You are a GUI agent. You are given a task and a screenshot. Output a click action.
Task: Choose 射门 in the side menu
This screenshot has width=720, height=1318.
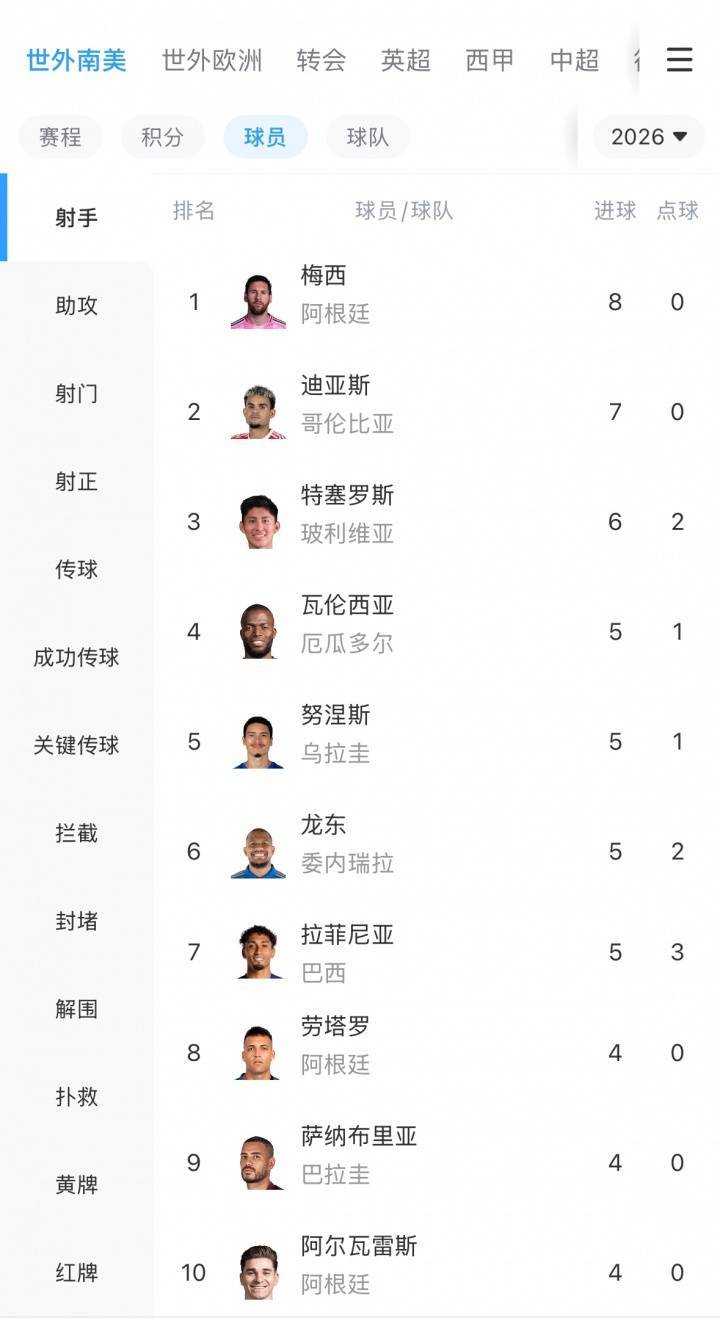point(76,394)
